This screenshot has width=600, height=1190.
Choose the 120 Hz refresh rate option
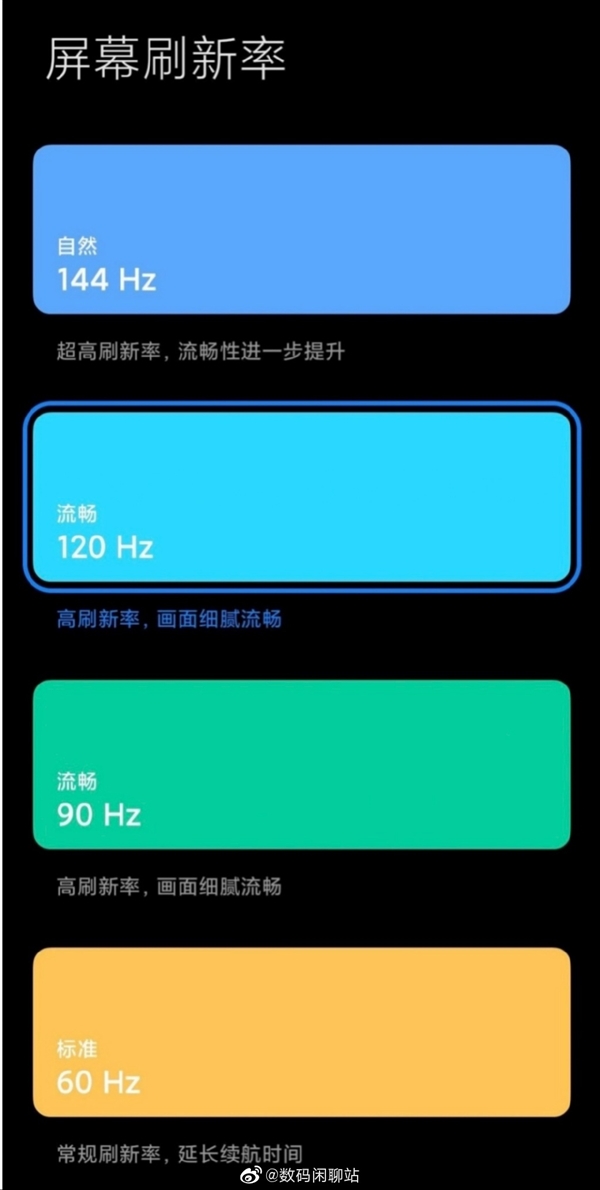point(301,497)
